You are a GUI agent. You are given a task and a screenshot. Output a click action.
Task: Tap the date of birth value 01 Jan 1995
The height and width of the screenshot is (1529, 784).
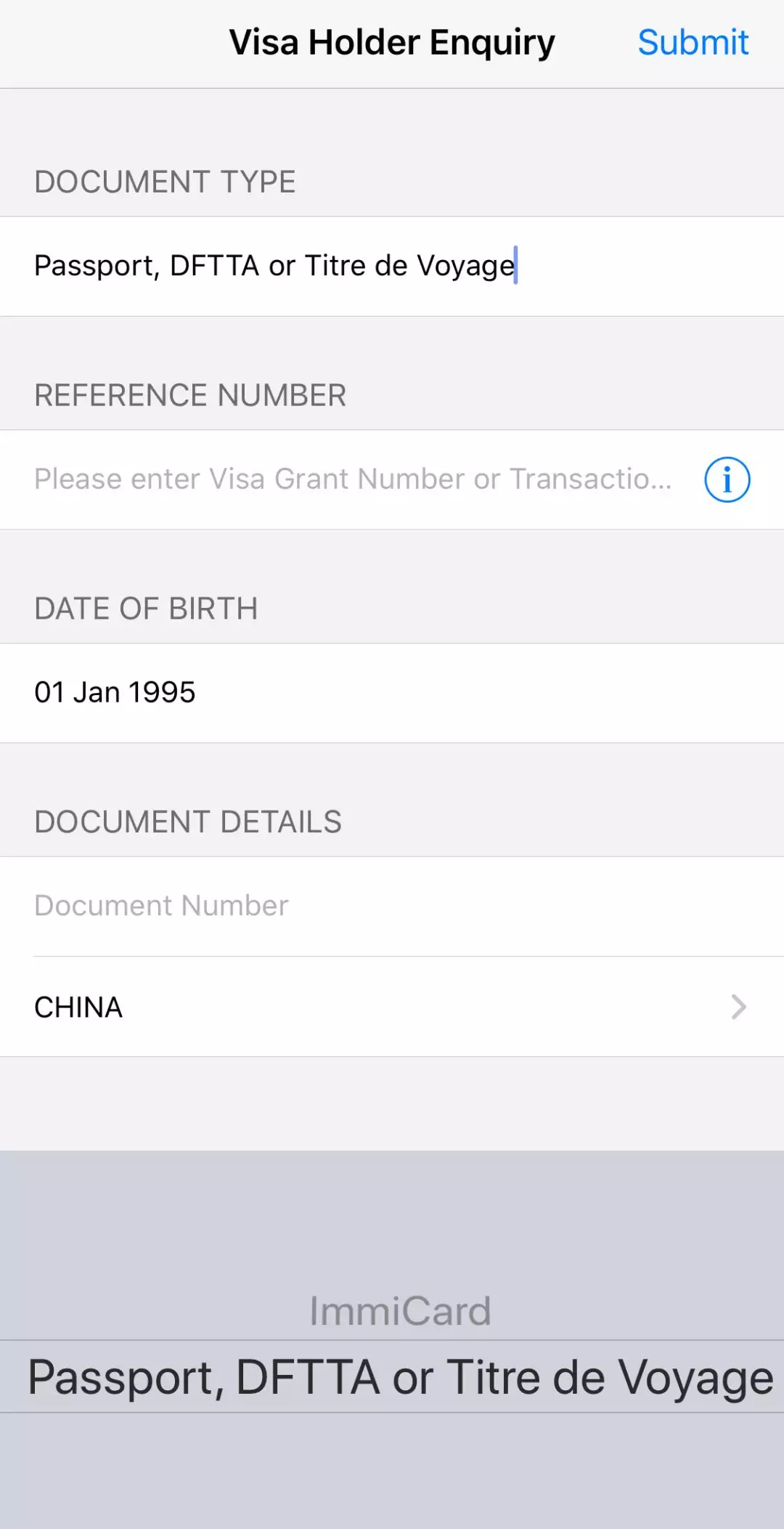coord(115,692)
